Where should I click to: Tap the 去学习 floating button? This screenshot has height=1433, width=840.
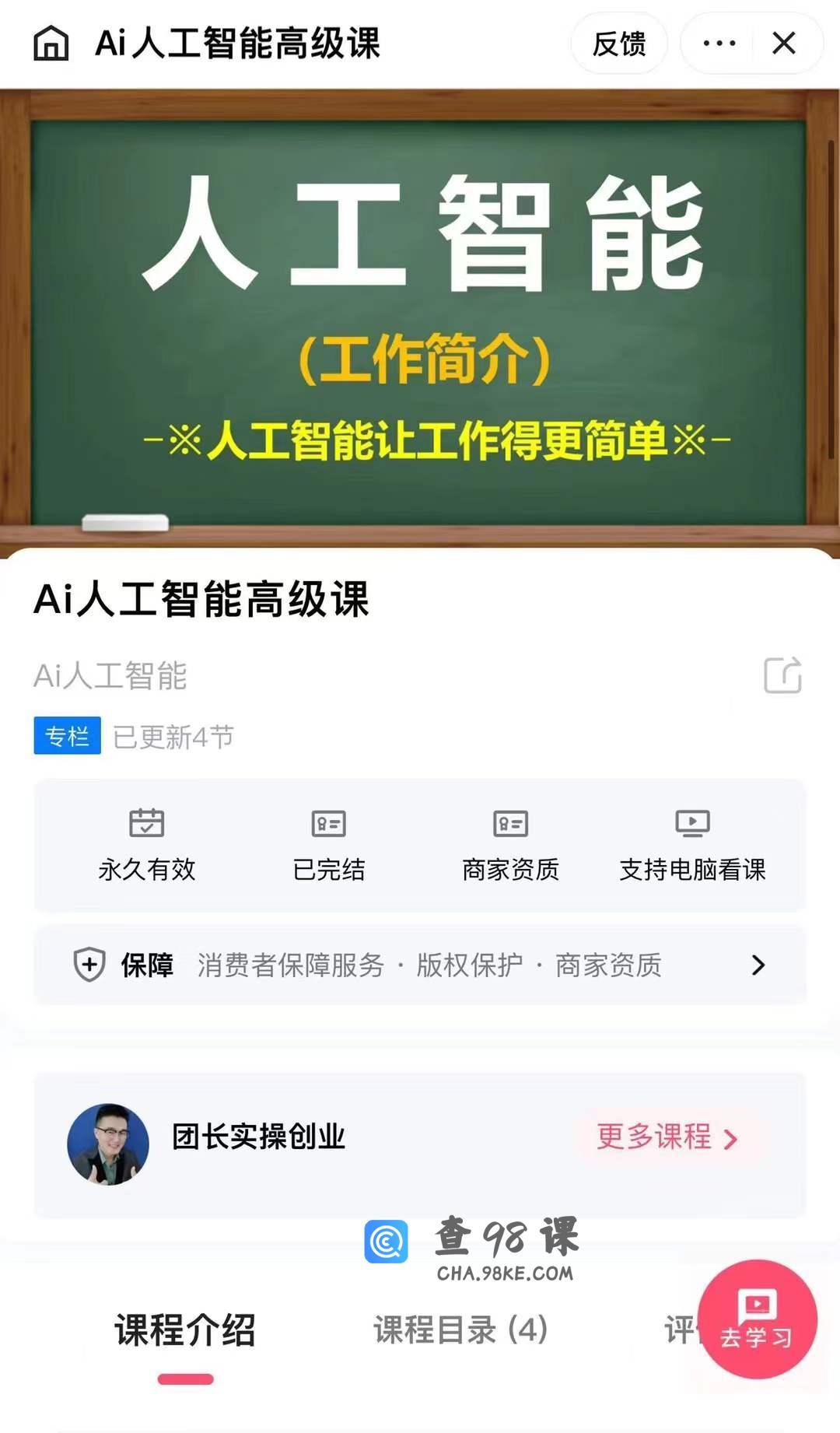(x=757, y=1319)
